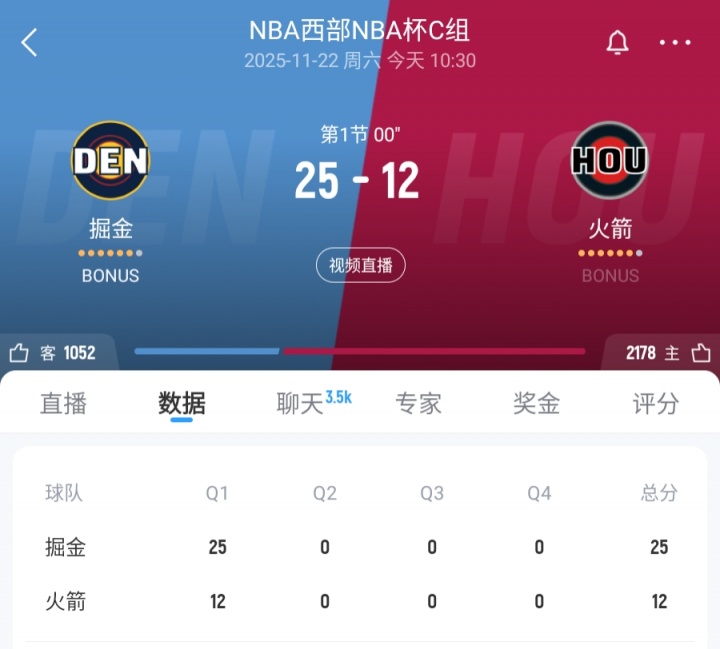
Task: Switch to the 直播 tab
Action: coord(63,403)
